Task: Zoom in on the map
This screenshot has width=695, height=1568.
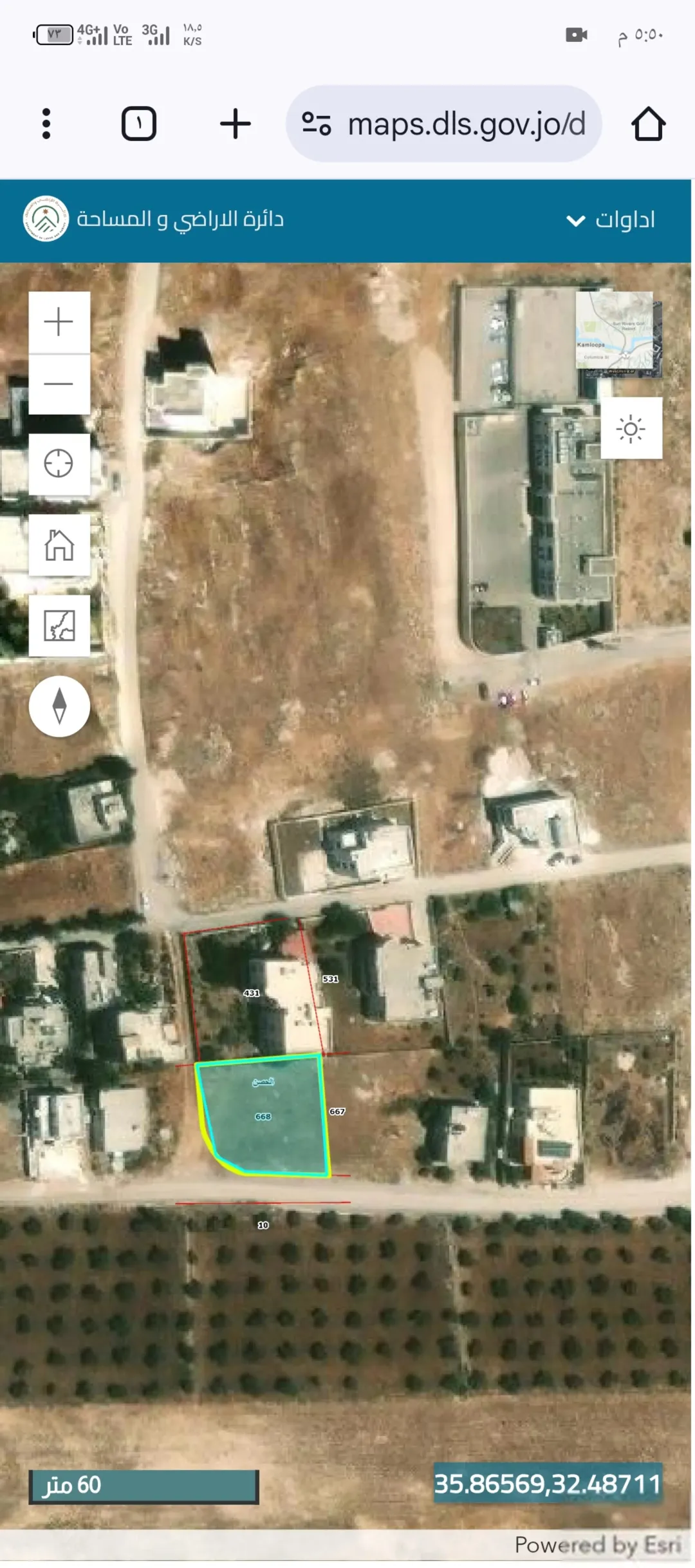Action: point(59,322)
